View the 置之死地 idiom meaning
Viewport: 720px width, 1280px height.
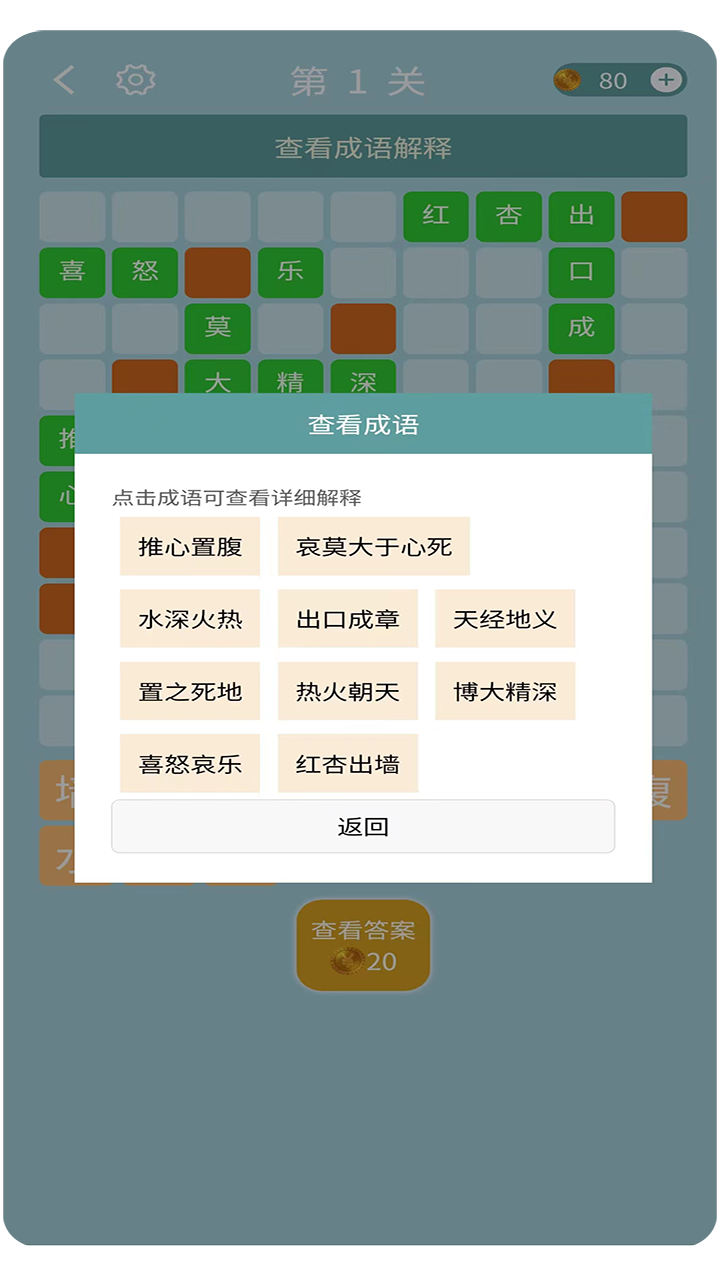click(x=190, y=691)
